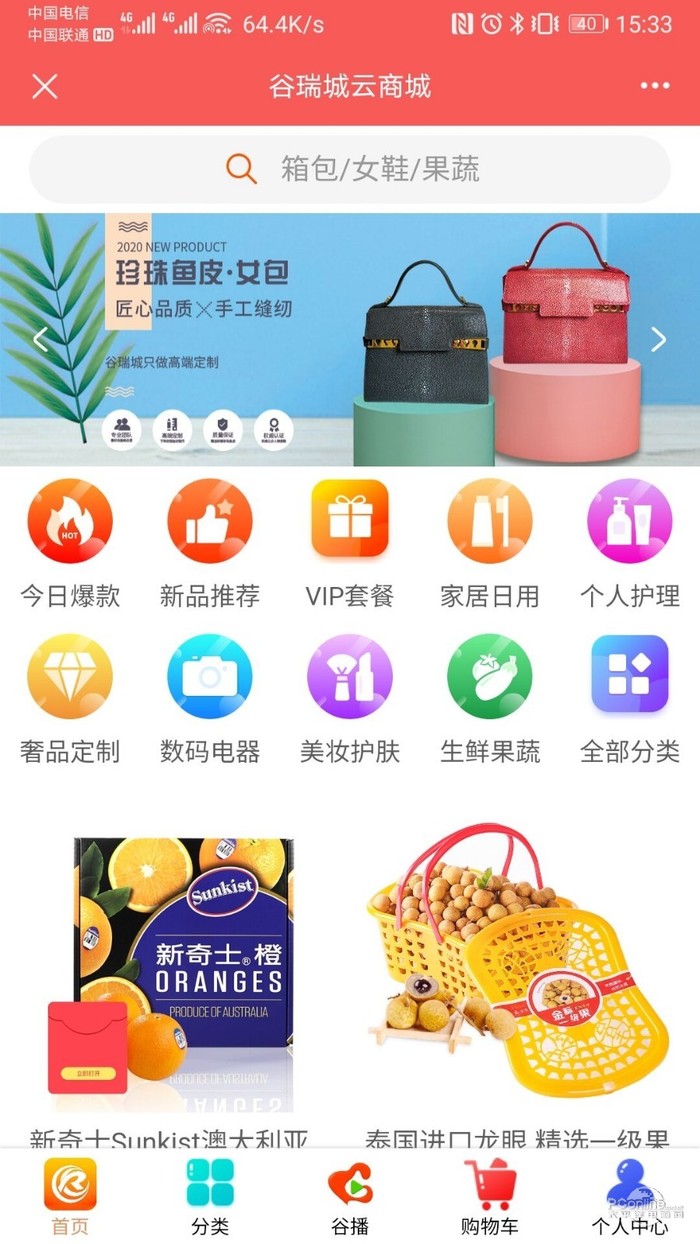Show the next banner slide
700x1244 pixels.
[x=657, y=340]
